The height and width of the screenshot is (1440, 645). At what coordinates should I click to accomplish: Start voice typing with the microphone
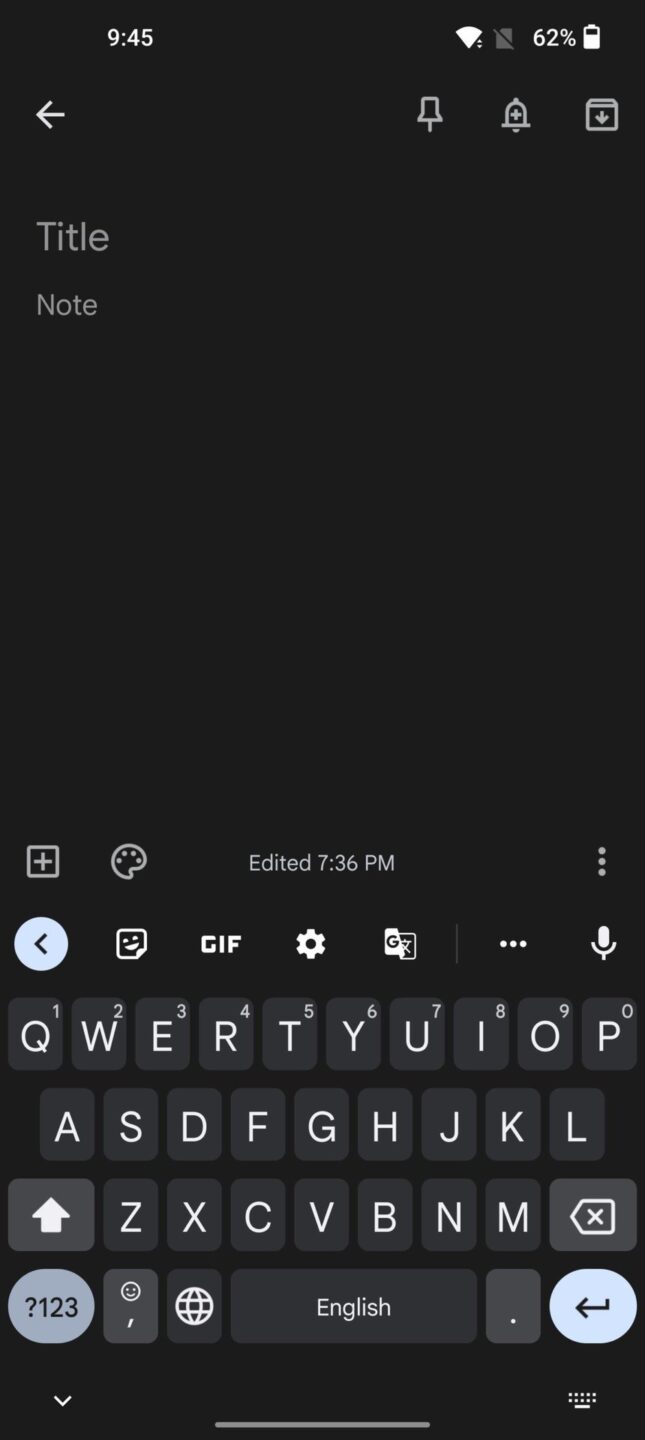[x=603, y=943]
